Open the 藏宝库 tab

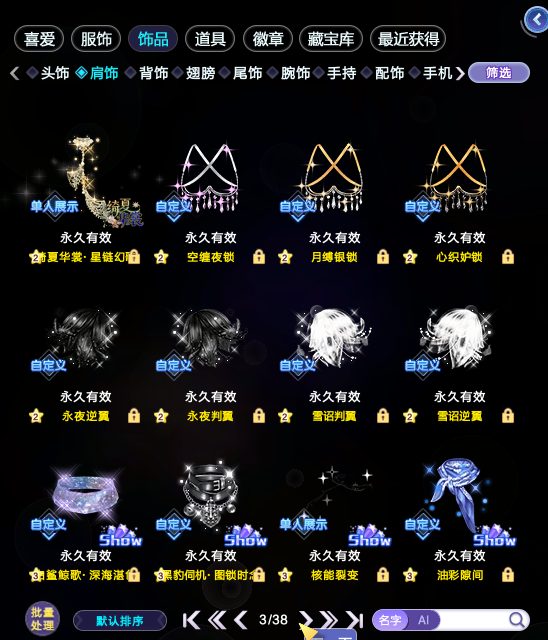331,39
